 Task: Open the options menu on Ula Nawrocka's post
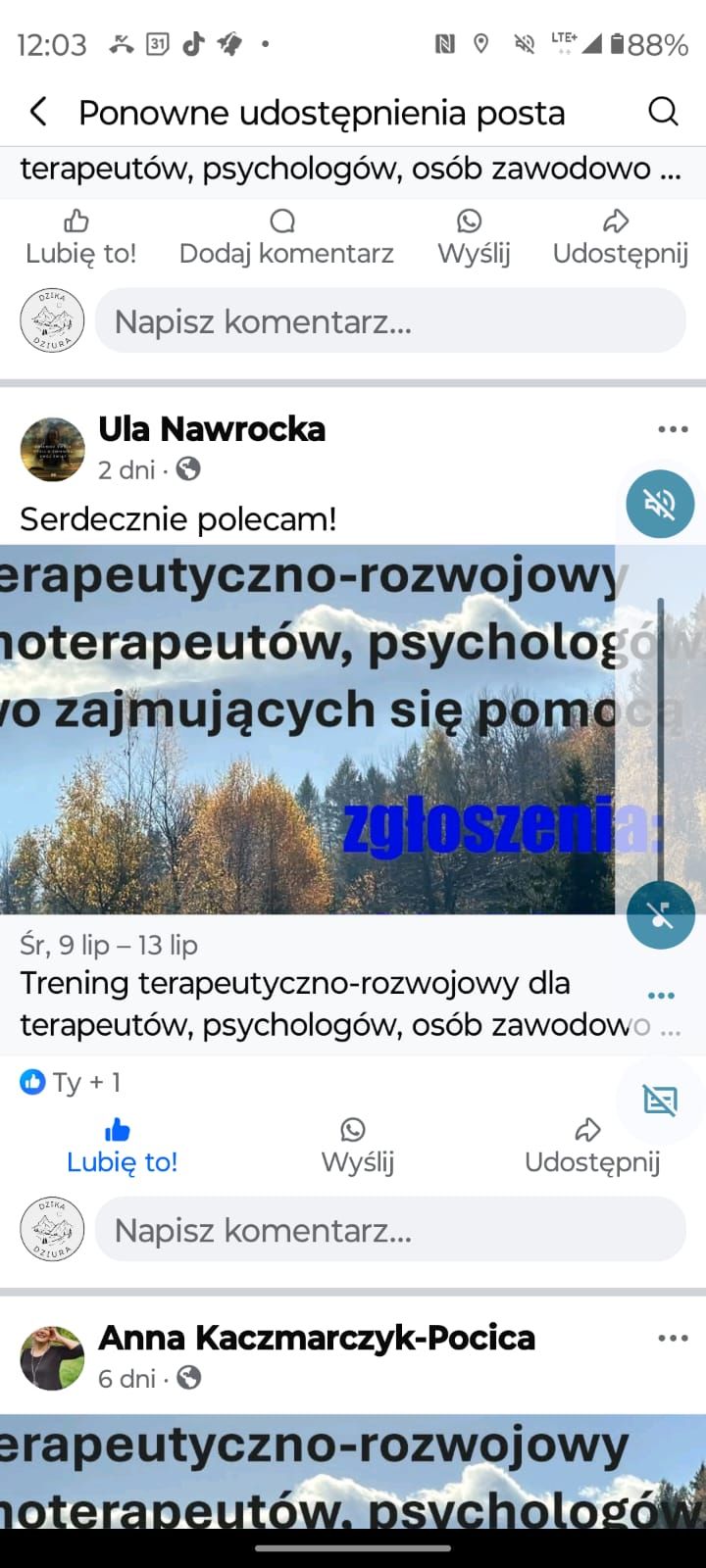[673, 429]
